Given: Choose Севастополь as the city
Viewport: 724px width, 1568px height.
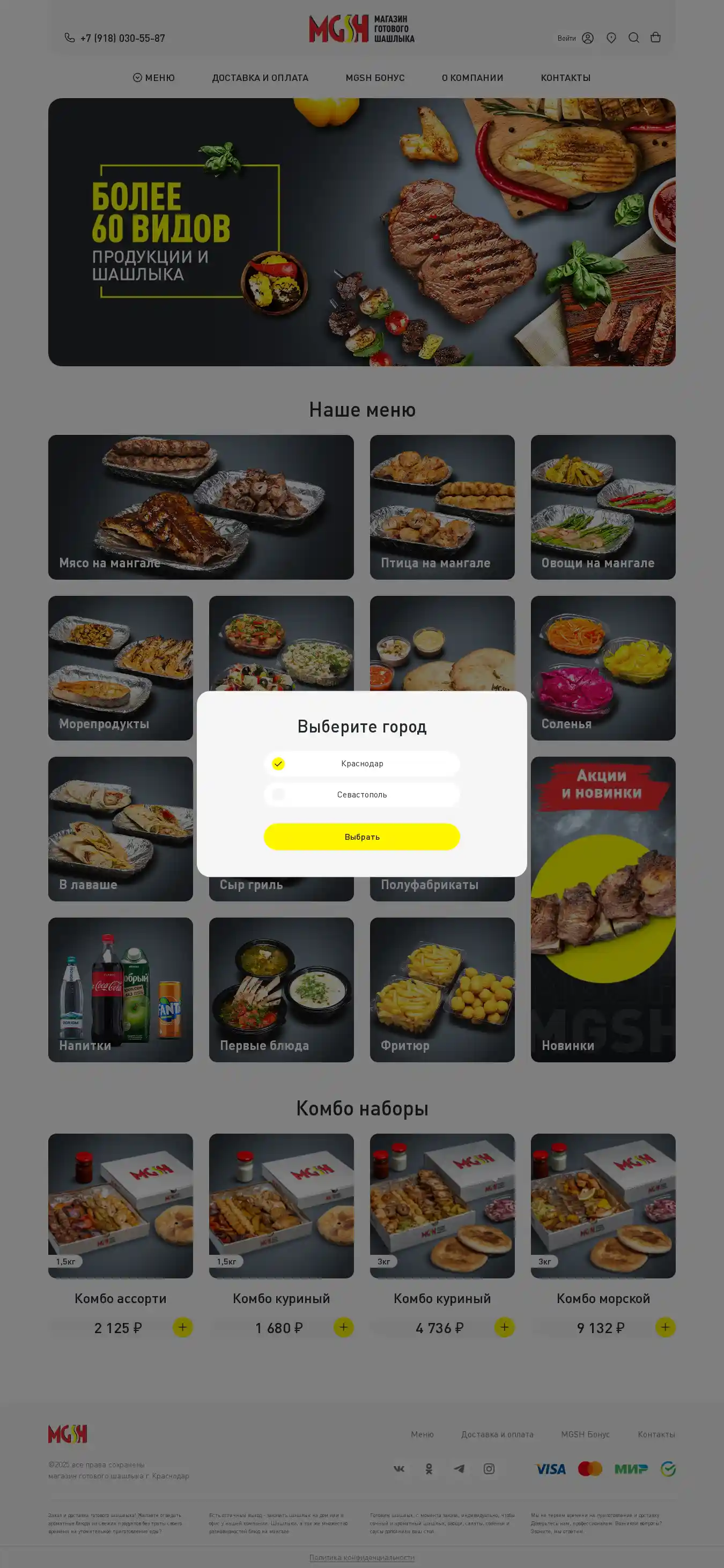Looking at the screenshot, I should pos(361,794).
